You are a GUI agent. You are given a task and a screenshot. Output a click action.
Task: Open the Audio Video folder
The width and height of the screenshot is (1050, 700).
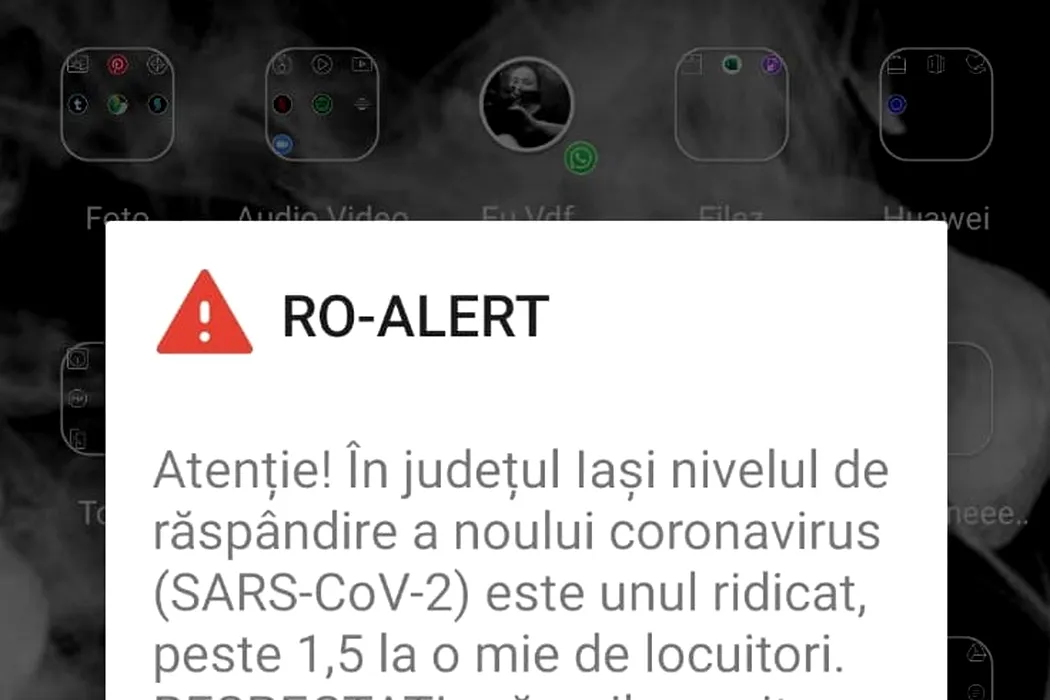point(321,104)
